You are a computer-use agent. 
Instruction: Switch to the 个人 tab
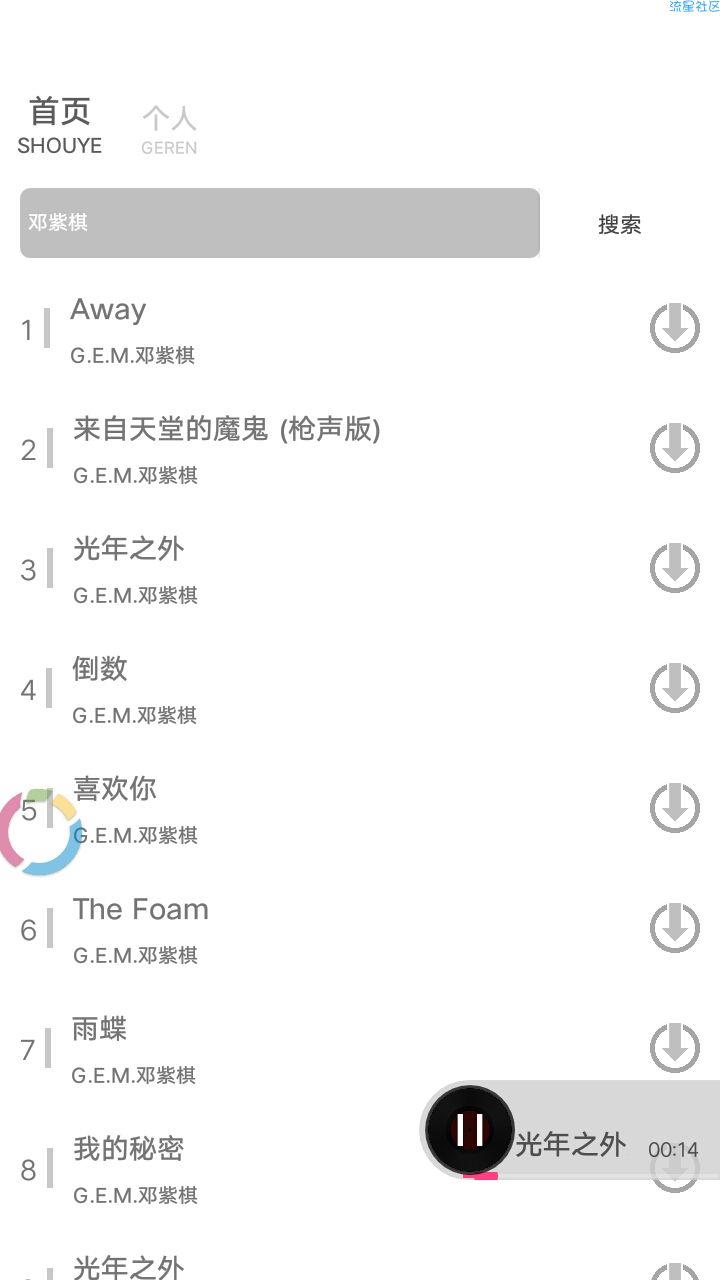[x=168, y=129]
